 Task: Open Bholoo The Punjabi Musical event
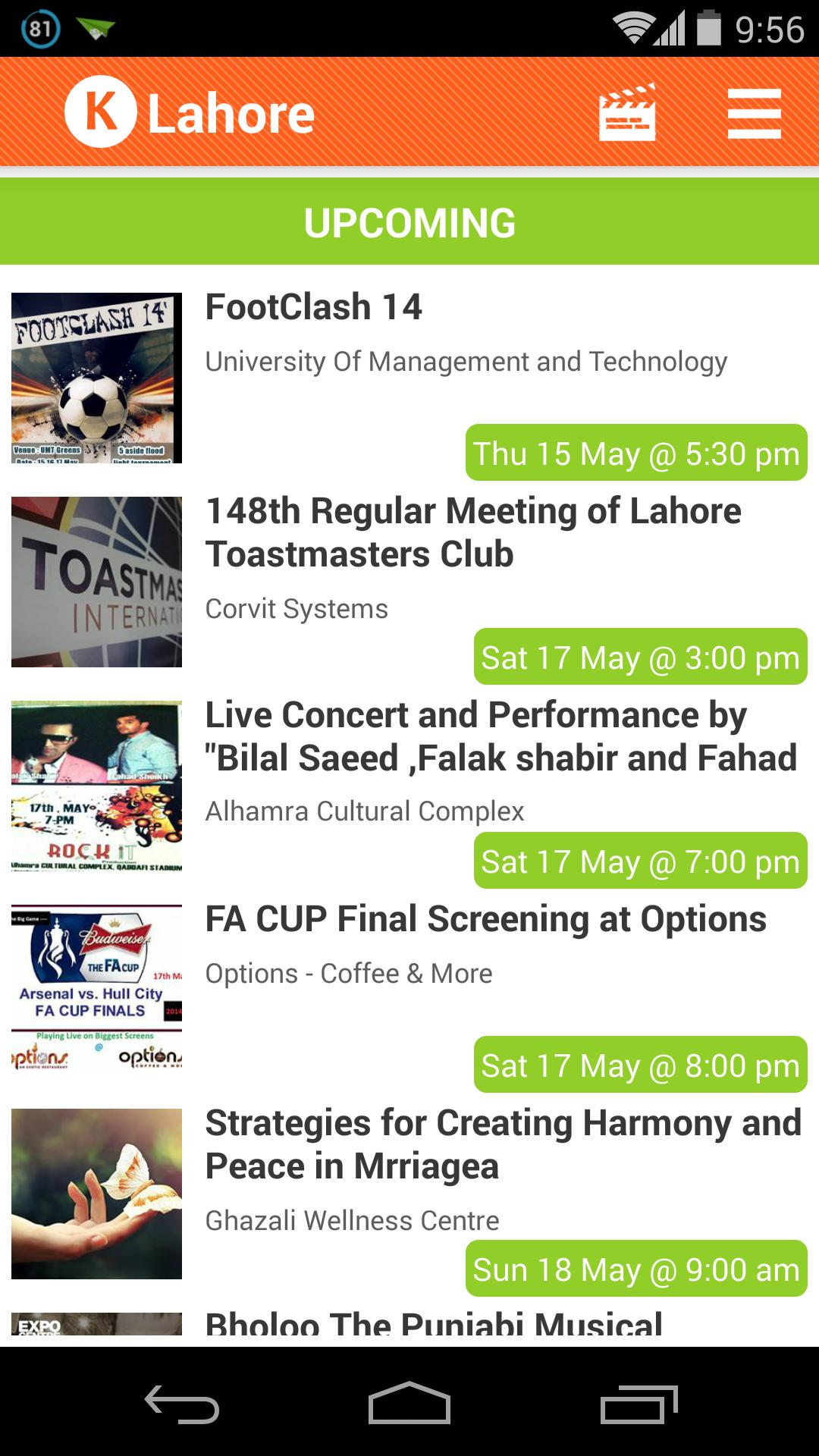(434, 1326)
